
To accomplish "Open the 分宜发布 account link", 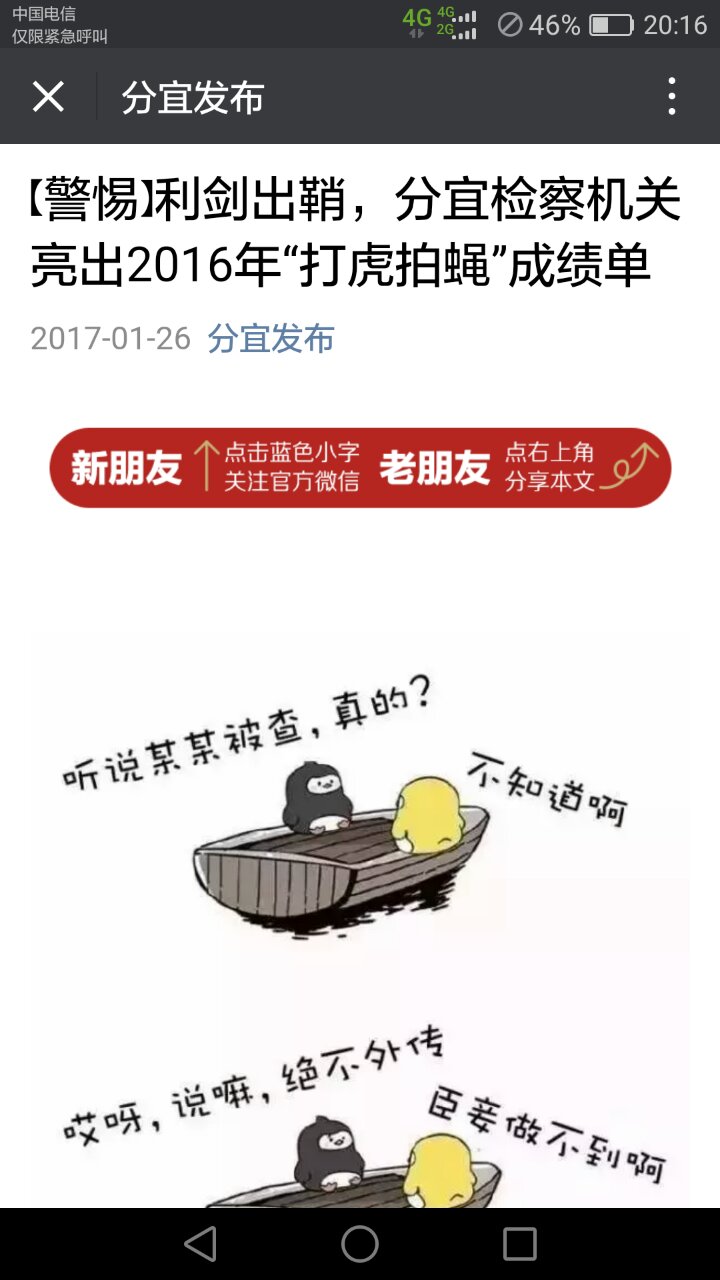I will point(271,339).
